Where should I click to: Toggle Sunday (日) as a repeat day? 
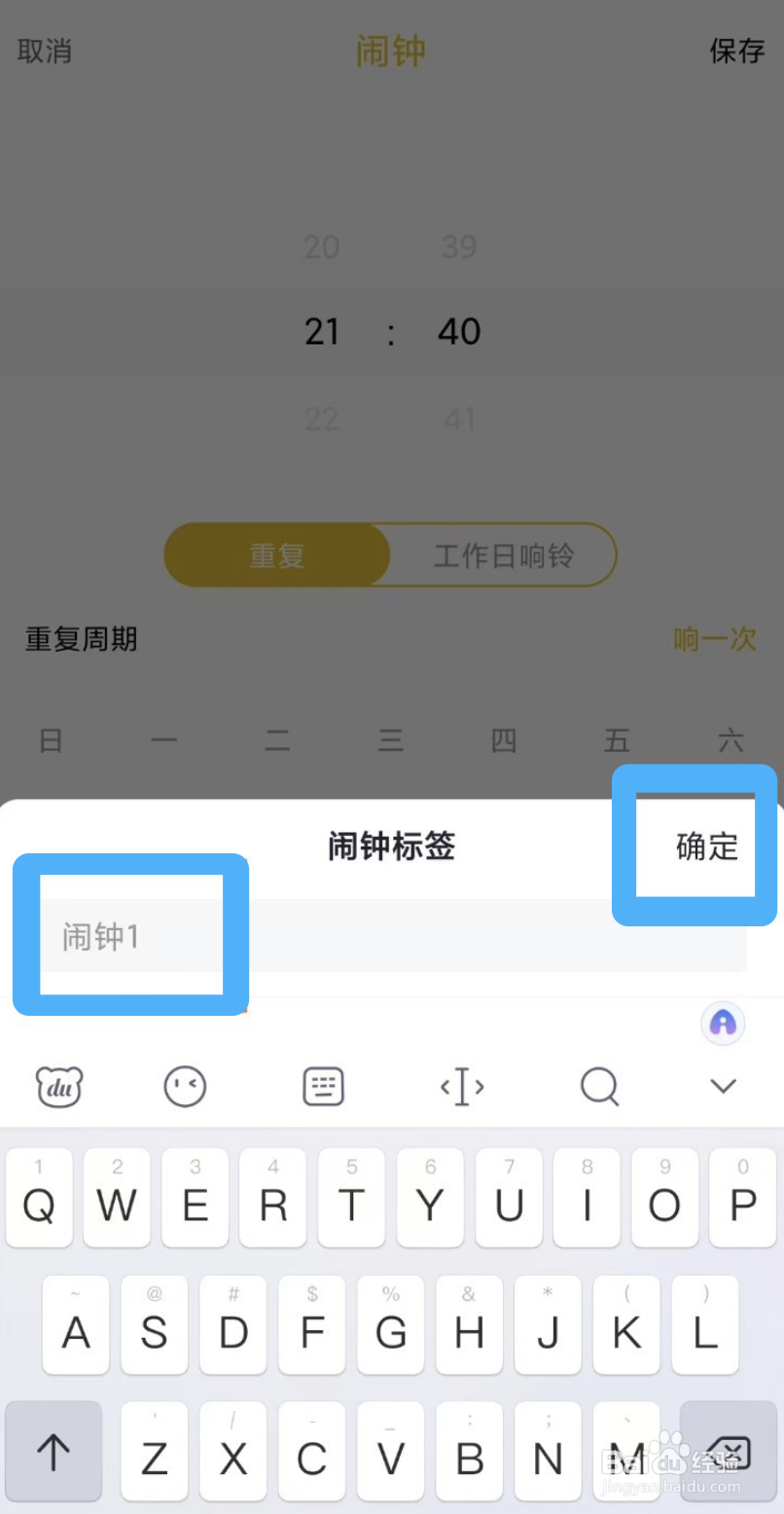click(51, 740)
